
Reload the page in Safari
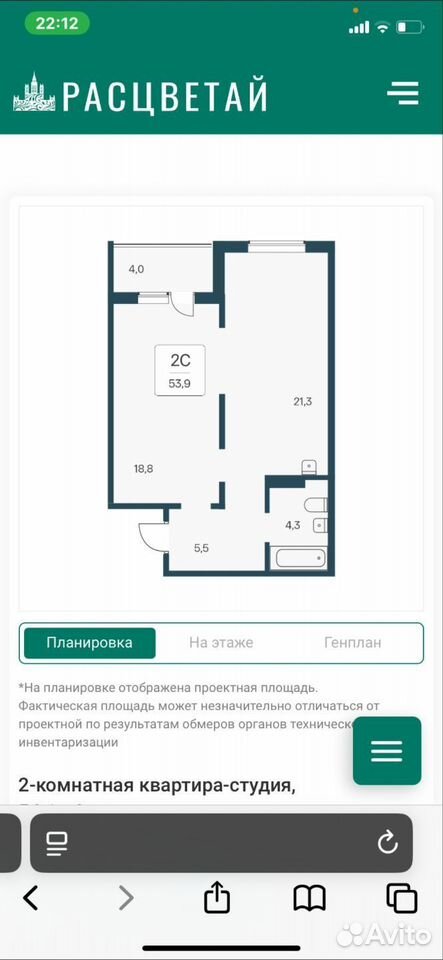(x=387, y=843)
